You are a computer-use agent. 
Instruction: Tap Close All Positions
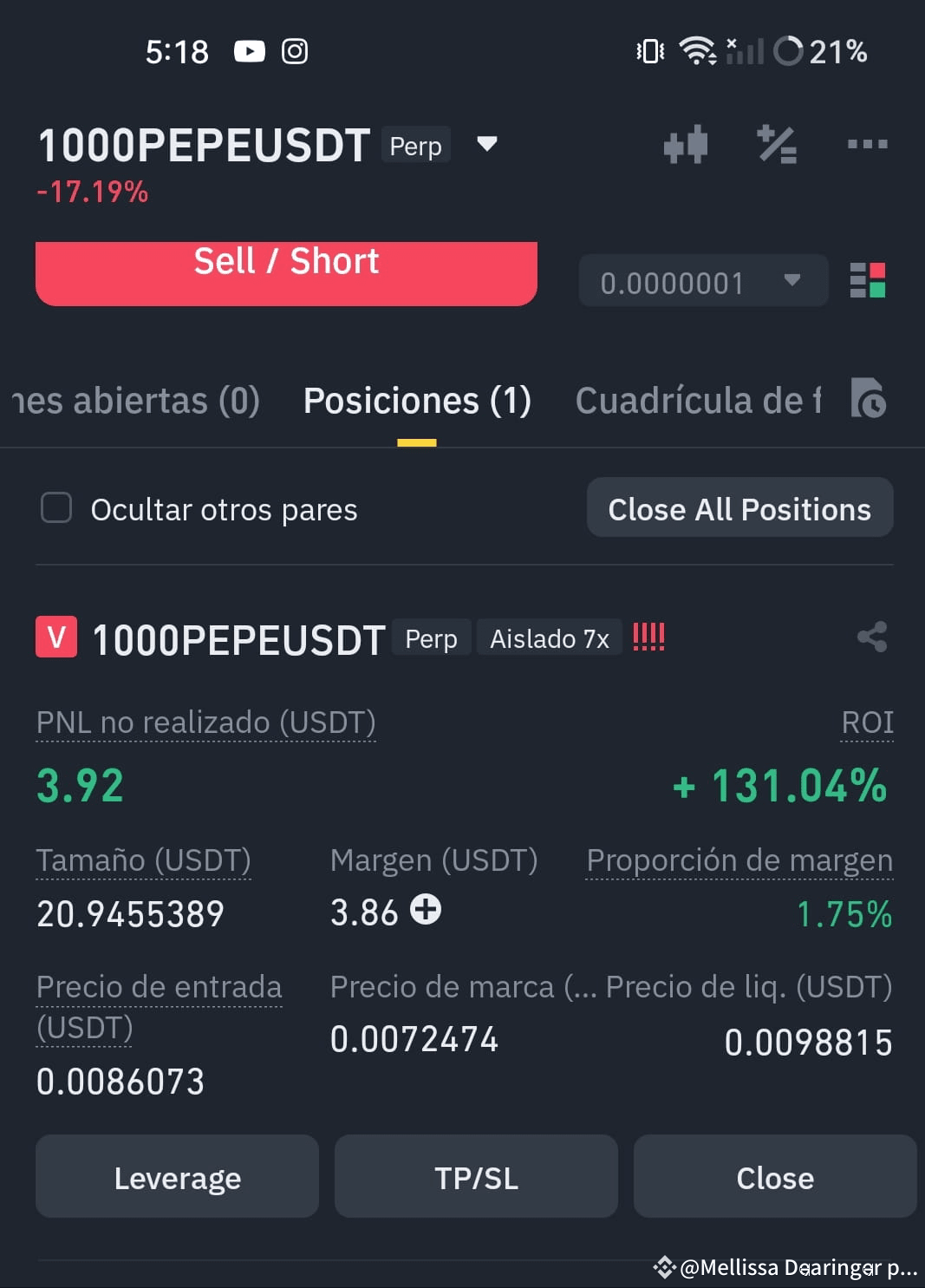[x=739, y=508]
